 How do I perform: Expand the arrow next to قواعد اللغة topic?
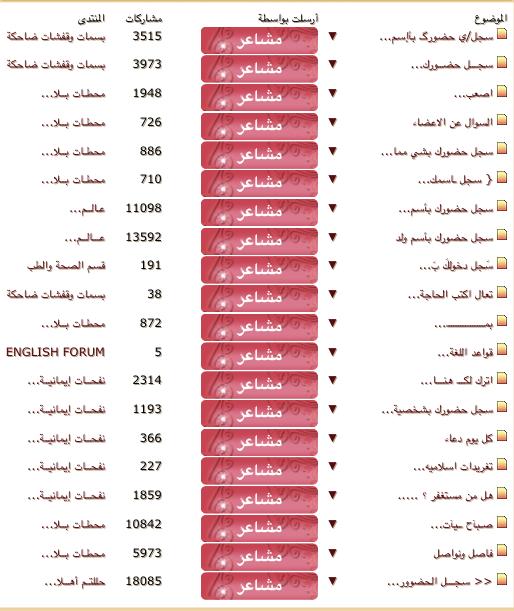point(332,352)
